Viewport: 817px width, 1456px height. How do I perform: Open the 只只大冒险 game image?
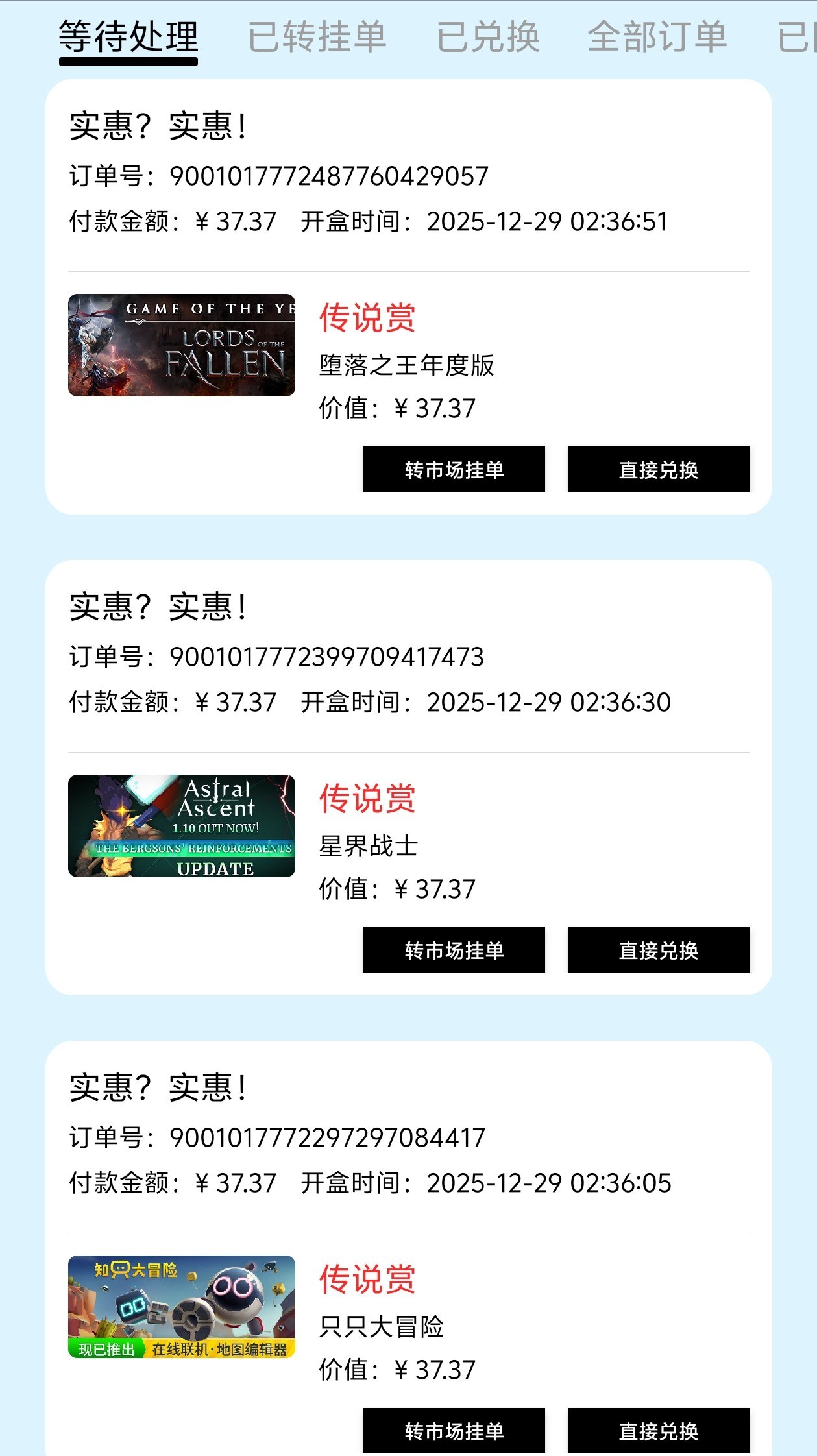(x=182, y=1307)
